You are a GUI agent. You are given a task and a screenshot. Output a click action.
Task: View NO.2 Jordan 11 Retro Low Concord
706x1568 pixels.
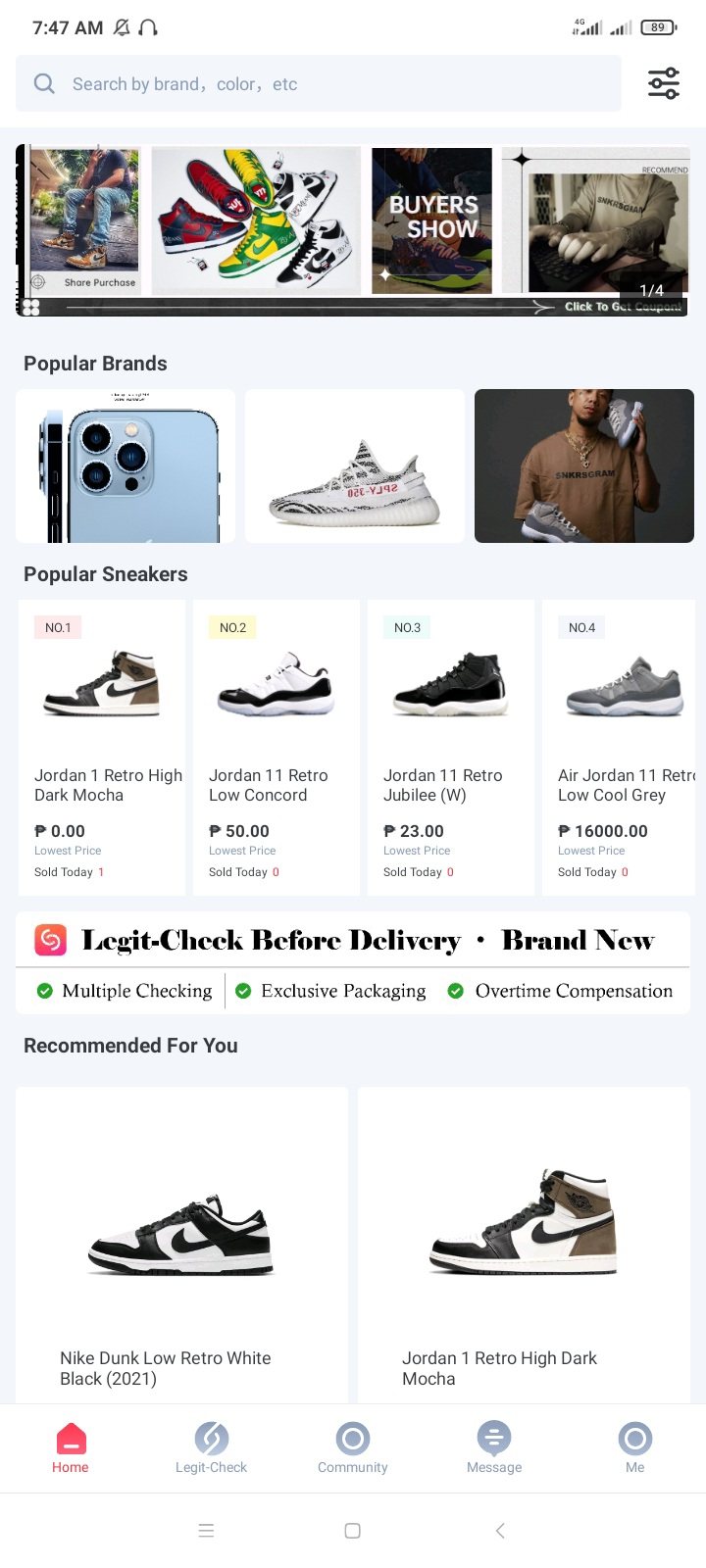[x=277, y=747]
